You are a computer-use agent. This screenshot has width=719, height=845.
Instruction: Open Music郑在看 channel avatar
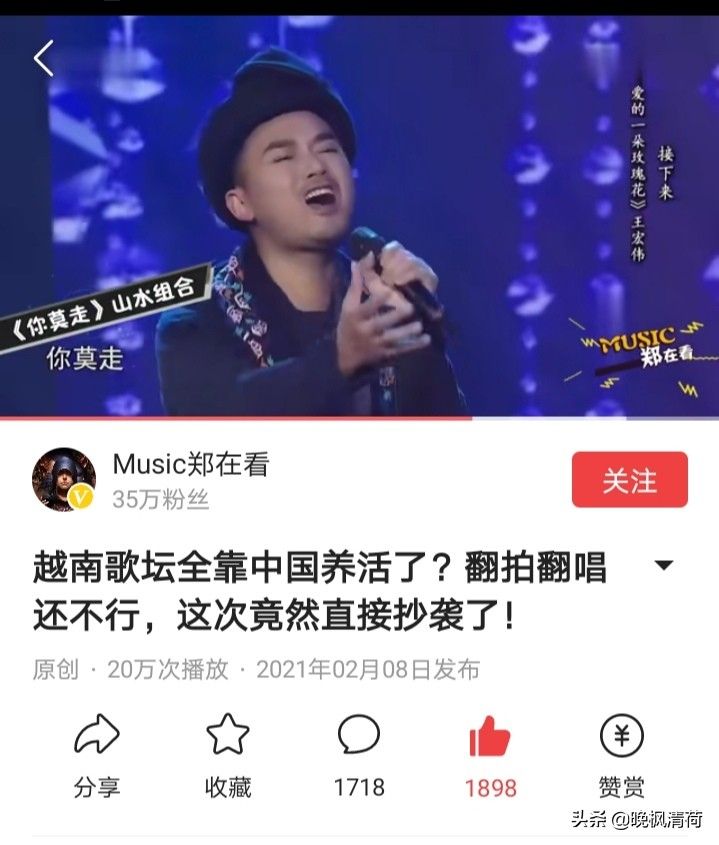pos(64,479)
